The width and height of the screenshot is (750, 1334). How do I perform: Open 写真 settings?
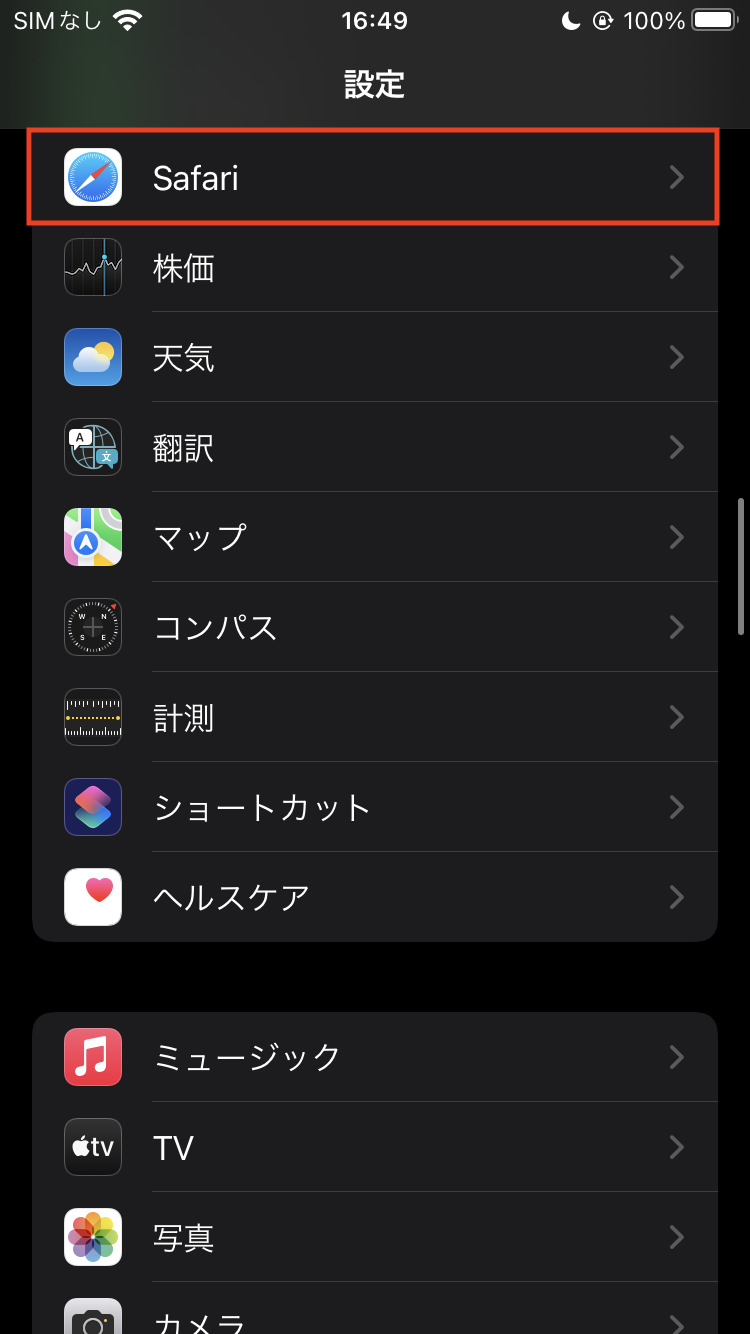[x=375, y=1237]
